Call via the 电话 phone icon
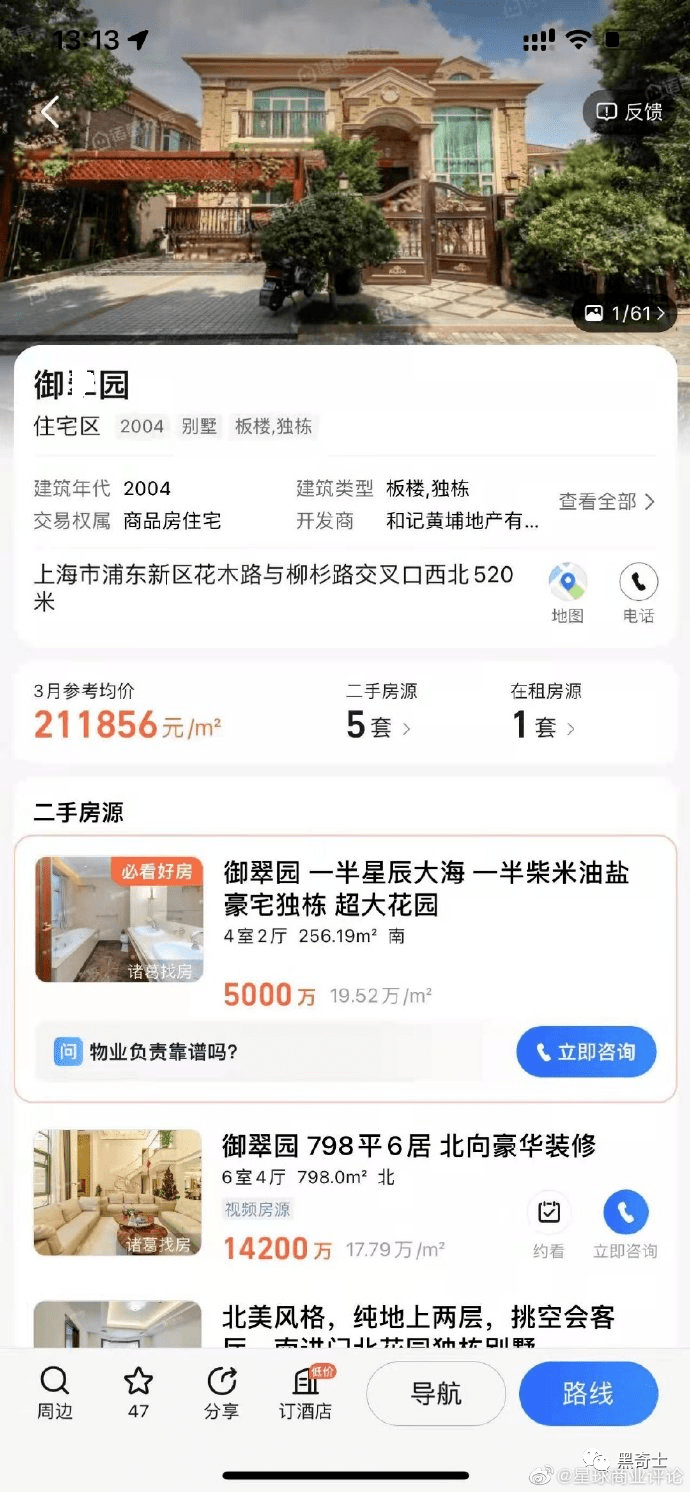The height and width of the screenshot is (1492, 690). pyautogui.click(x=638, y=593)
